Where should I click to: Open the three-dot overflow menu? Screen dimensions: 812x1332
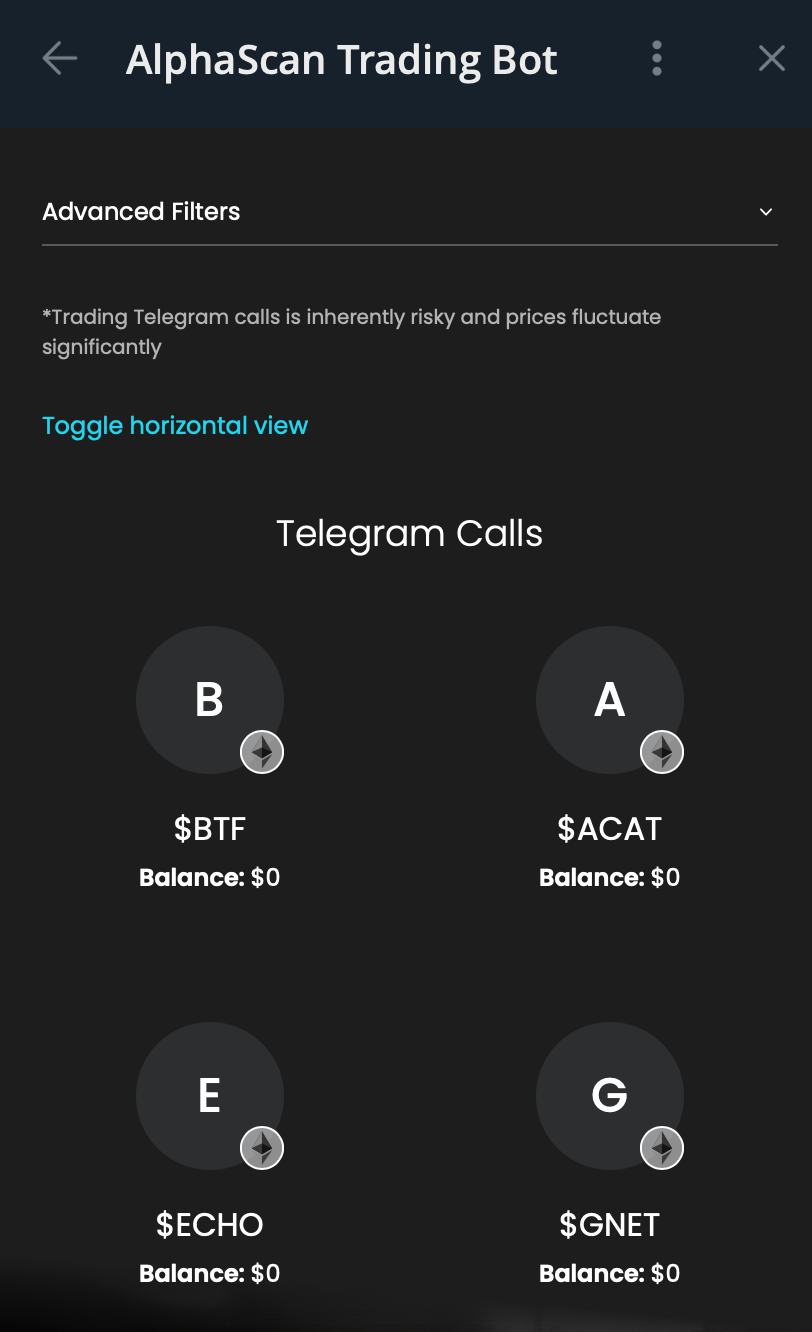[x=657, y=59]
